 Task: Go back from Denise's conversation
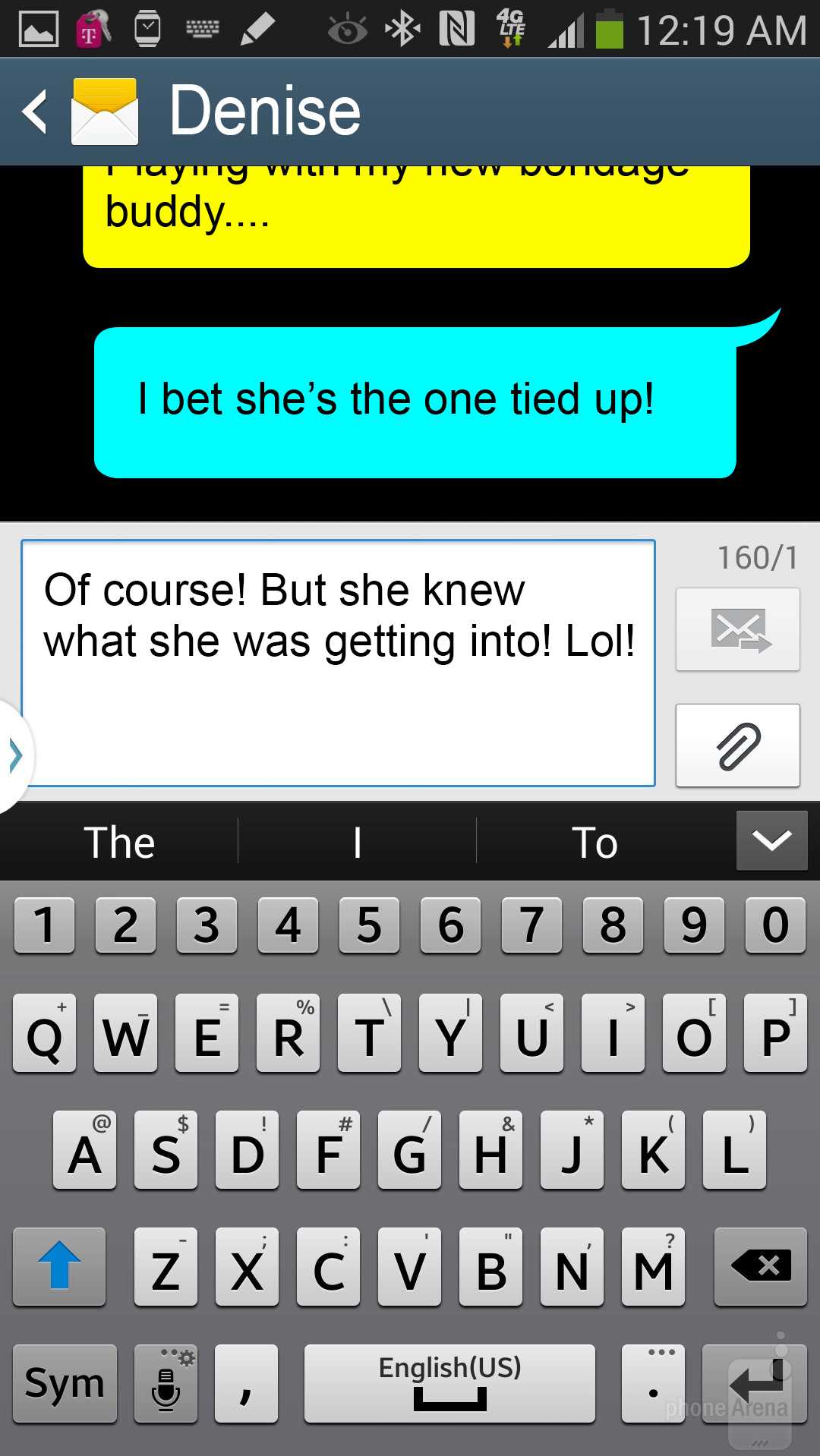(x=36, y=112)
